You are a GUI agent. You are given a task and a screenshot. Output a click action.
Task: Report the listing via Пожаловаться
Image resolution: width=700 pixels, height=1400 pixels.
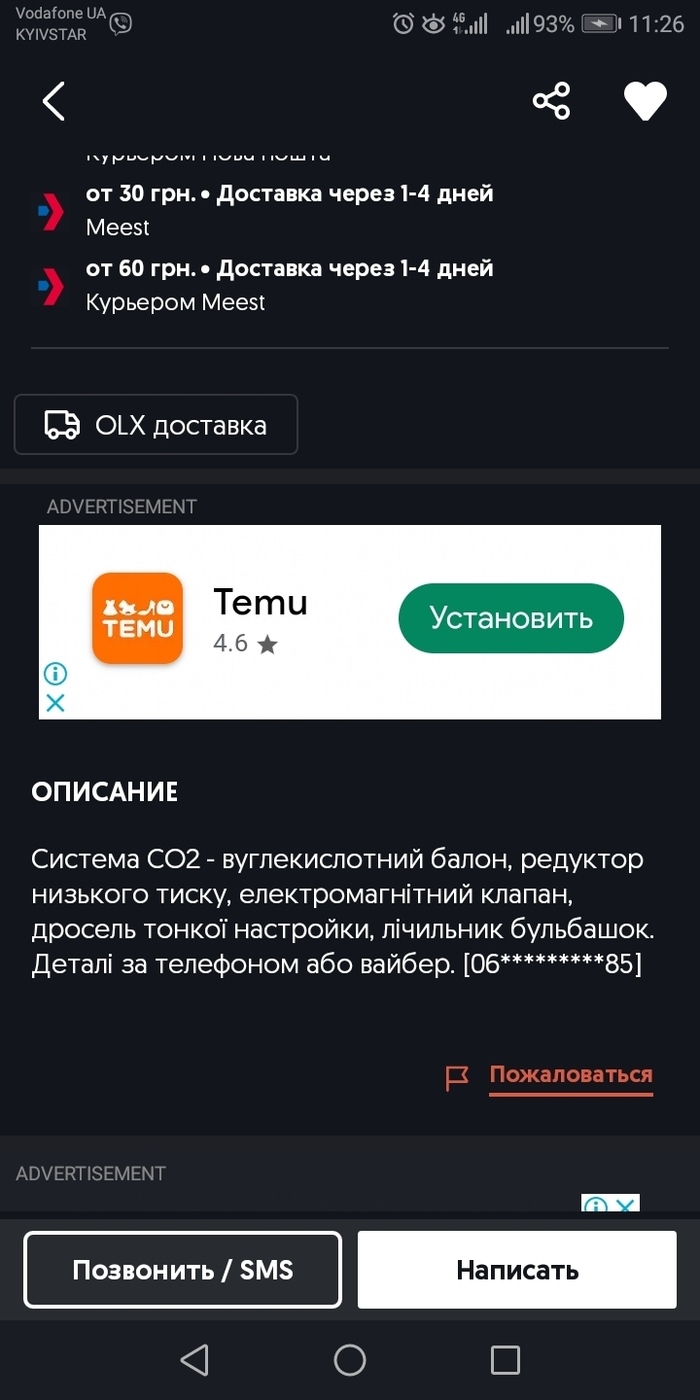[x=570, y=1075]
